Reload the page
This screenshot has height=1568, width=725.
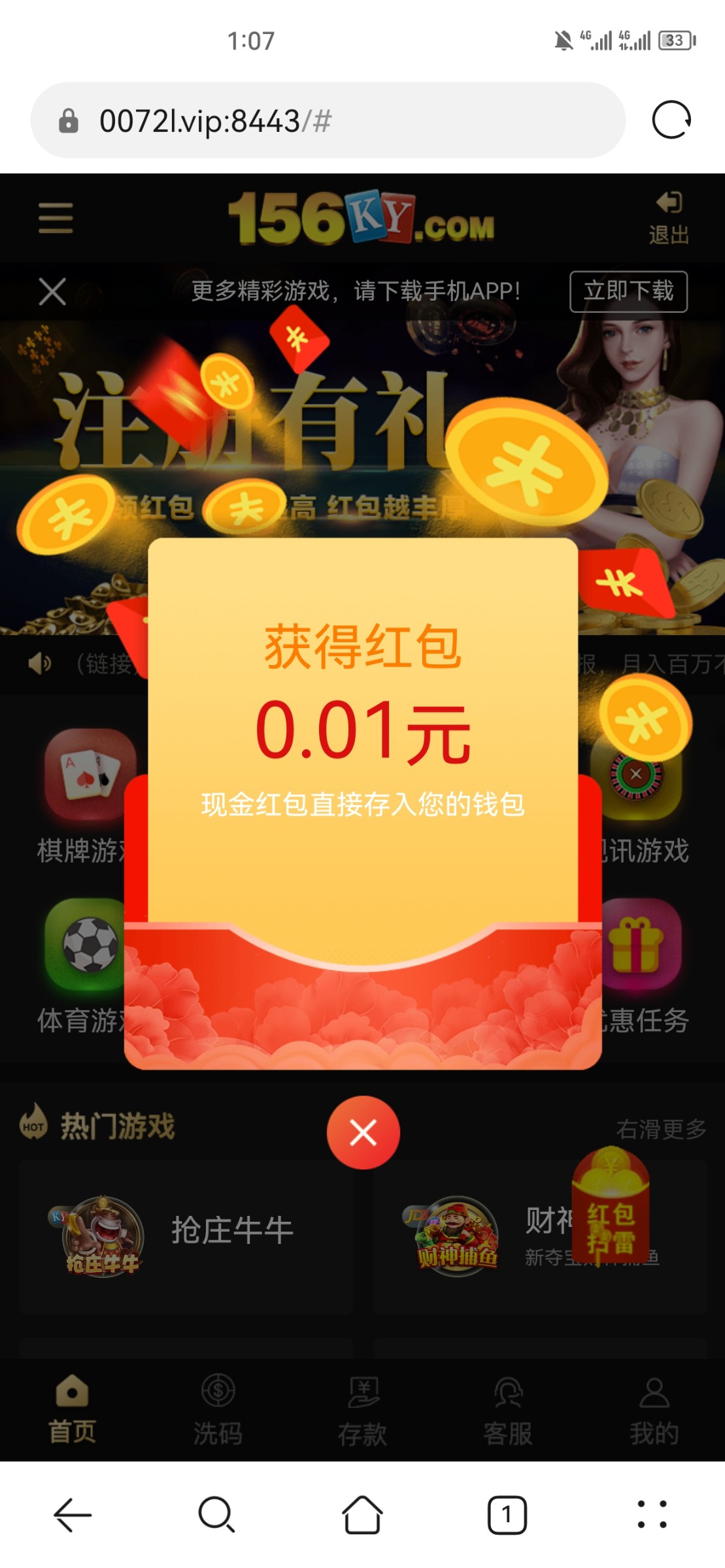tap(671, 120)
